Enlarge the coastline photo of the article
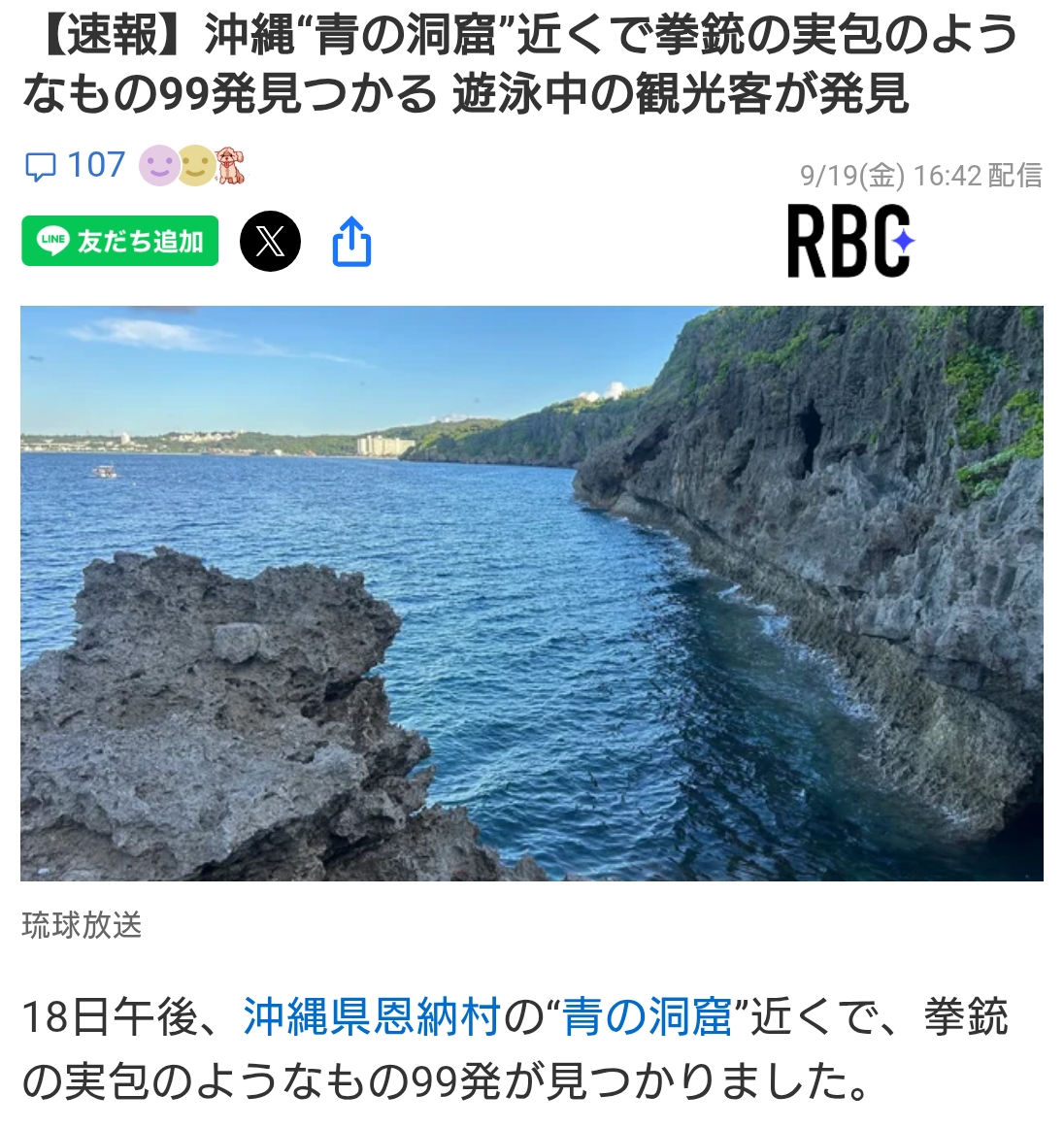 pyautogui.click(x=531, y=593)
